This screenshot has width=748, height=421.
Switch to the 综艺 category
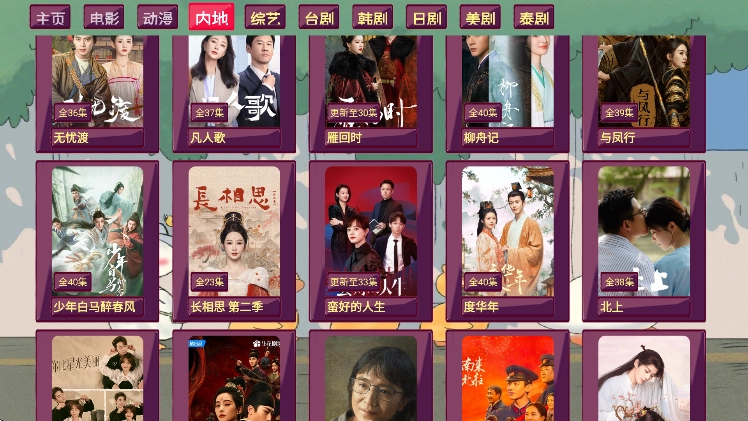pos(265,18)
